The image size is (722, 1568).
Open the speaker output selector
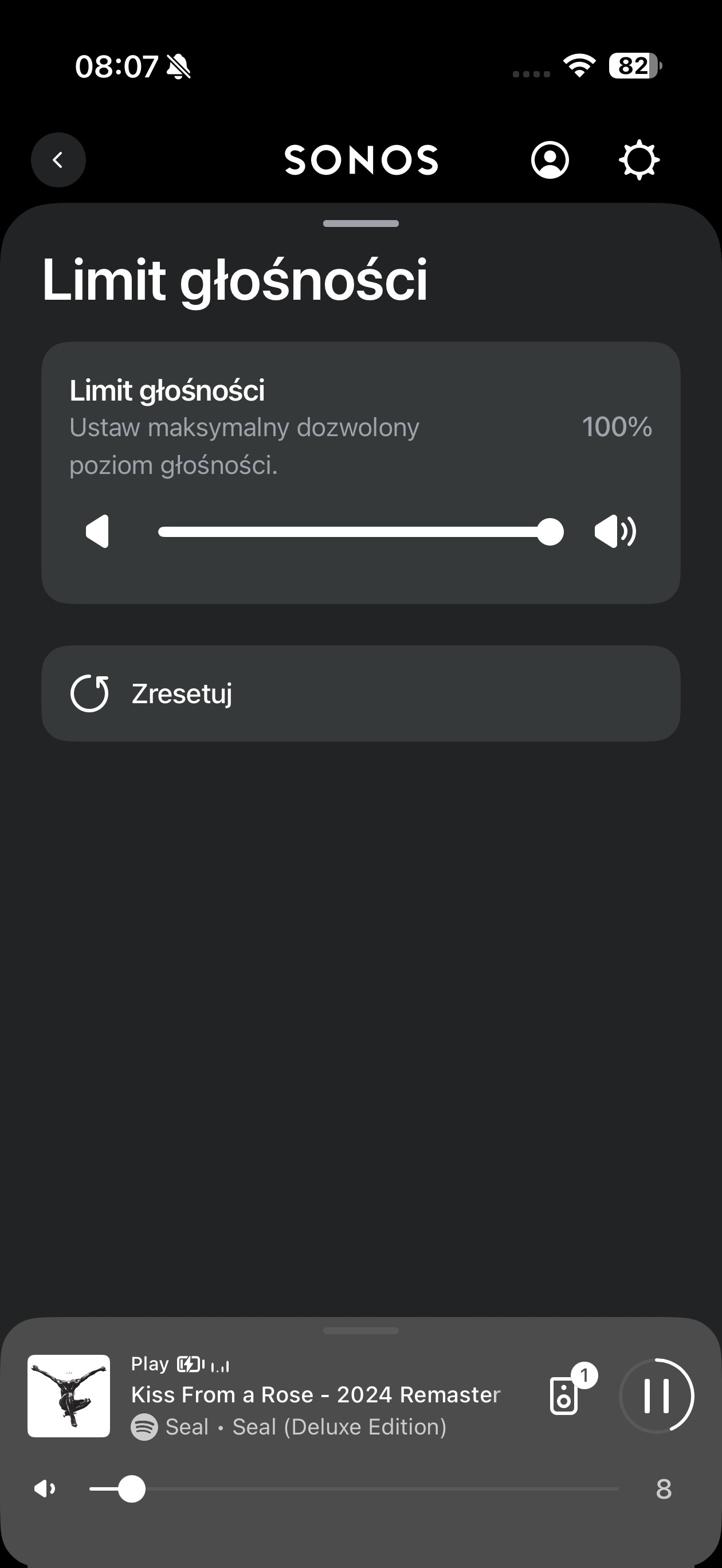point(564,1395)
